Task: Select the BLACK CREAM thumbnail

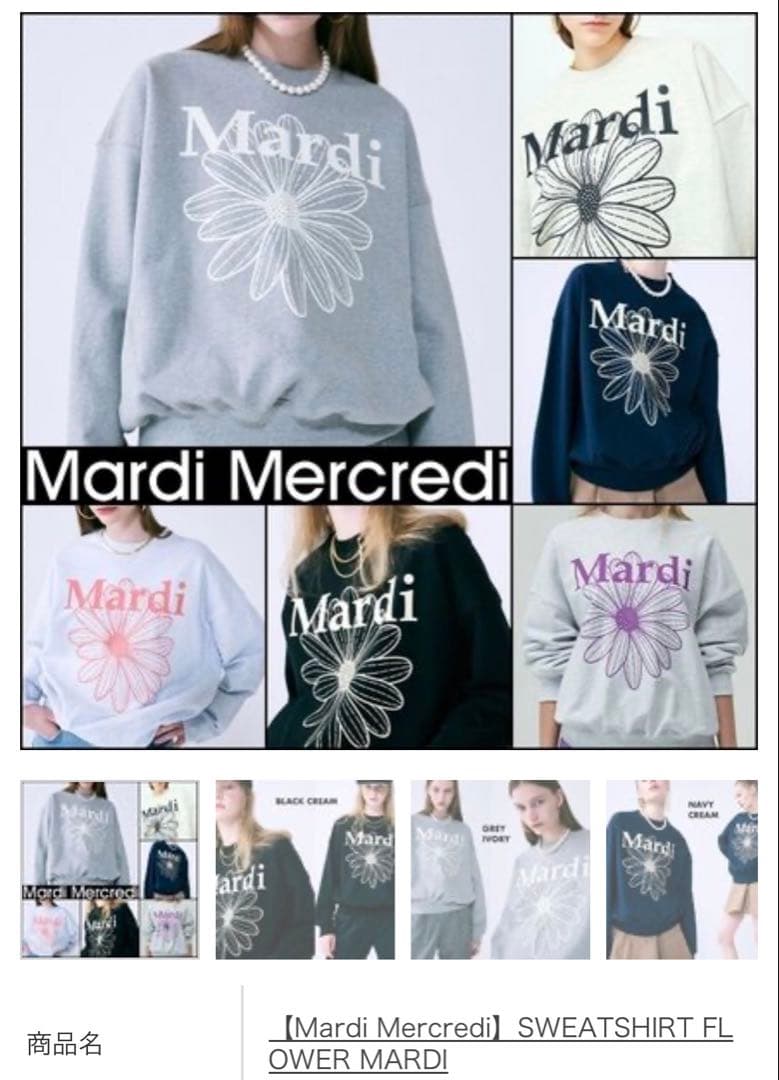Action: click(x=305, y=869)
